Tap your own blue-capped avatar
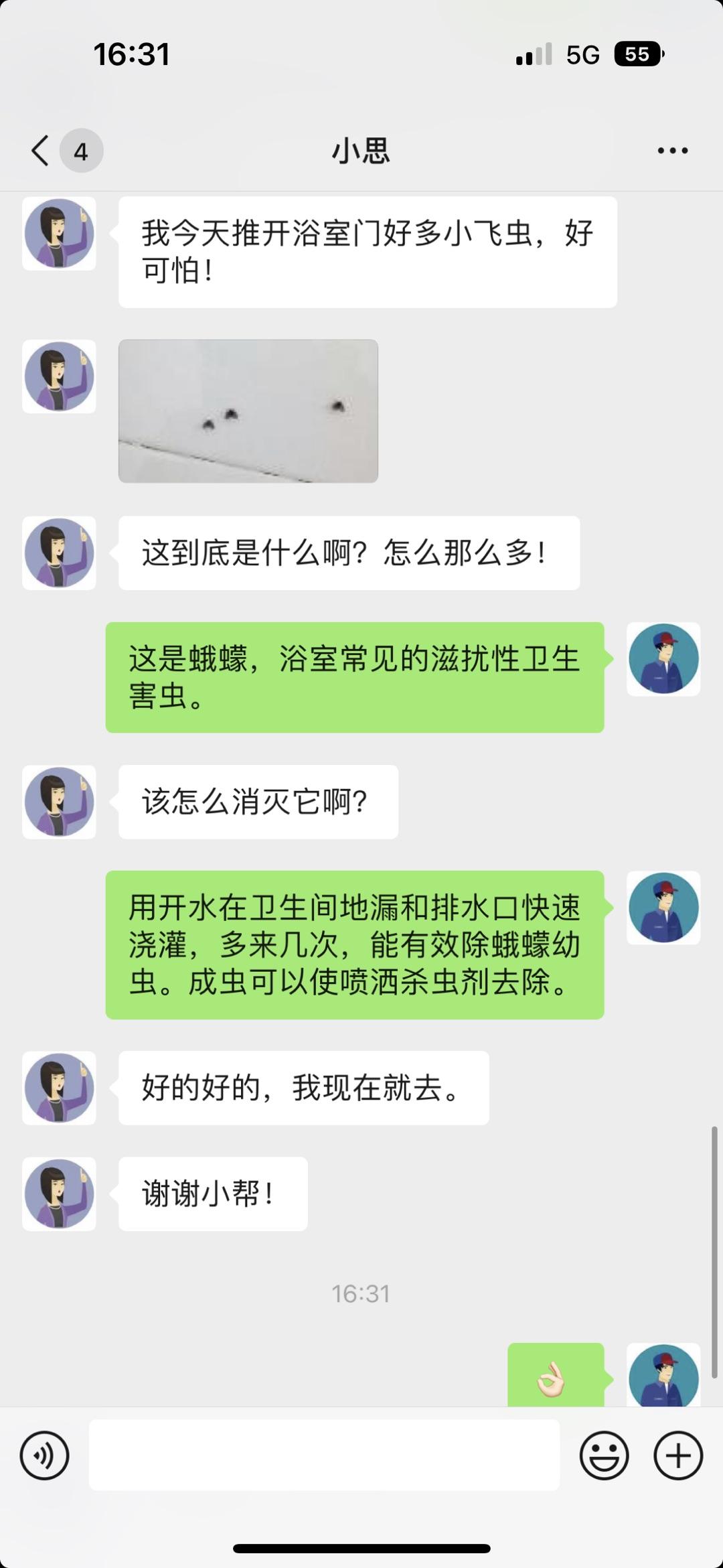 663,660
